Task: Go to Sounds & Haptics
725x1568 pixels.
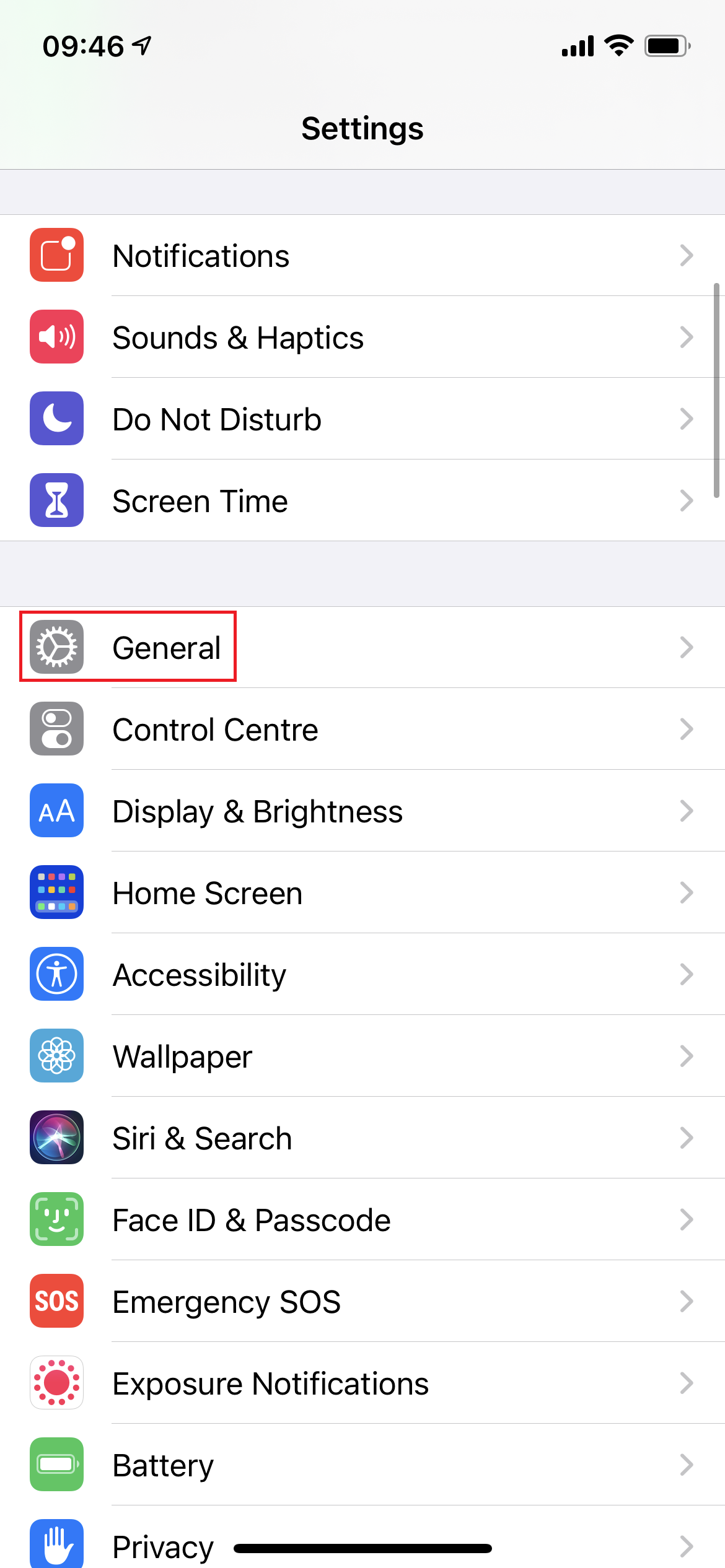Action: pos(362,338)
